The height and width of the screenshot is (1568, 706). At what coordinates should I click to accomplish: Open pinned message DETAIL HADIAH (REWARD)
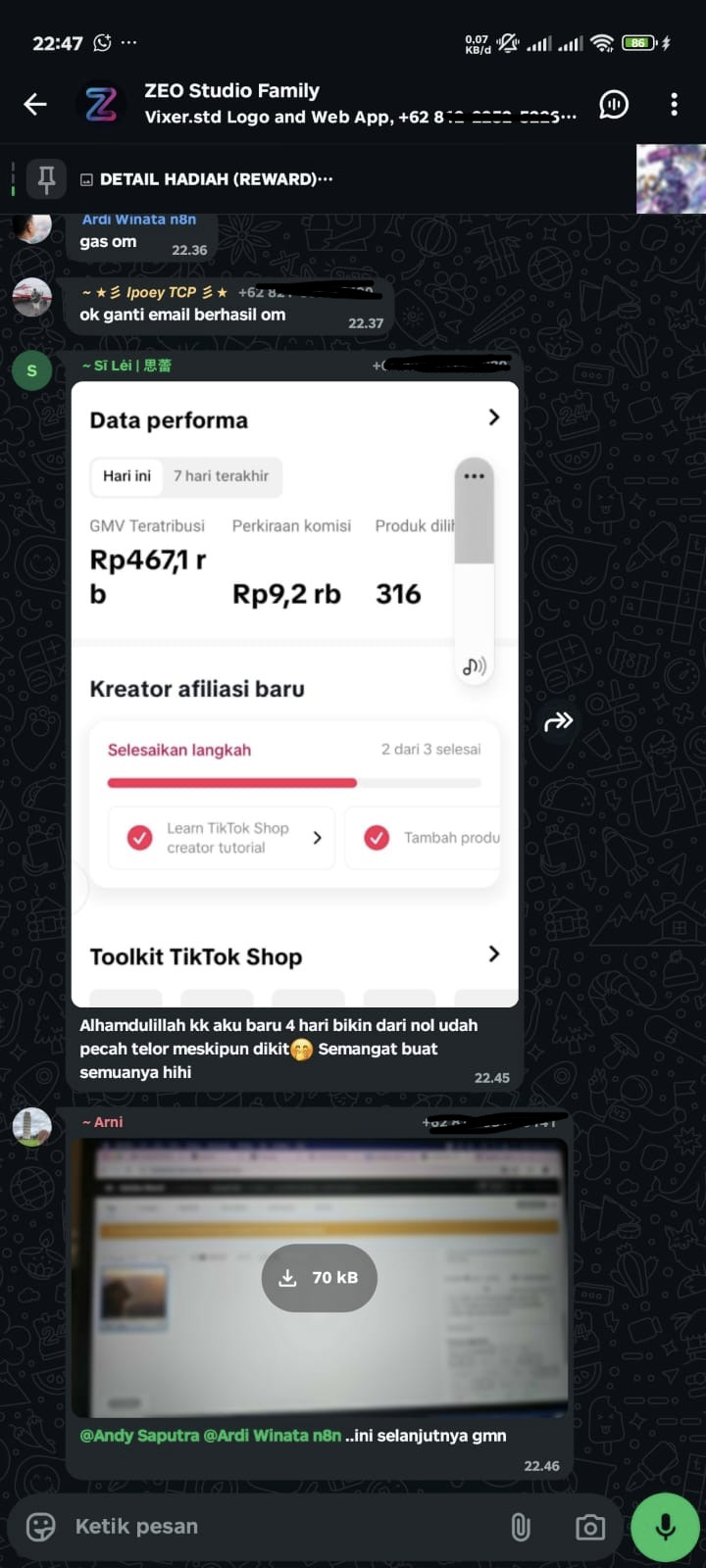tap(216, 179)
